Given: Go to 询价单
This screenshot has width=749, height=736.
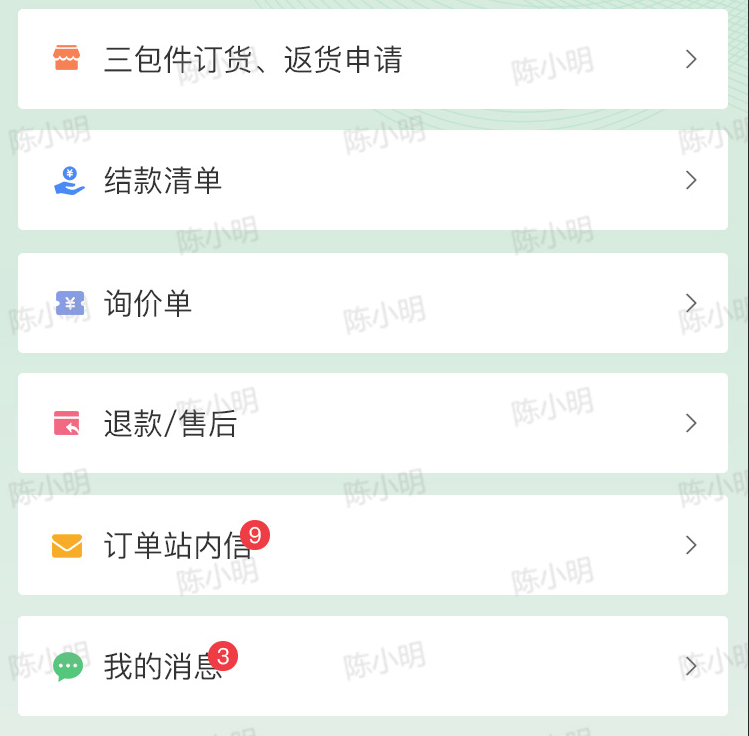Looking at the screenshot, I should pos(372,303).
